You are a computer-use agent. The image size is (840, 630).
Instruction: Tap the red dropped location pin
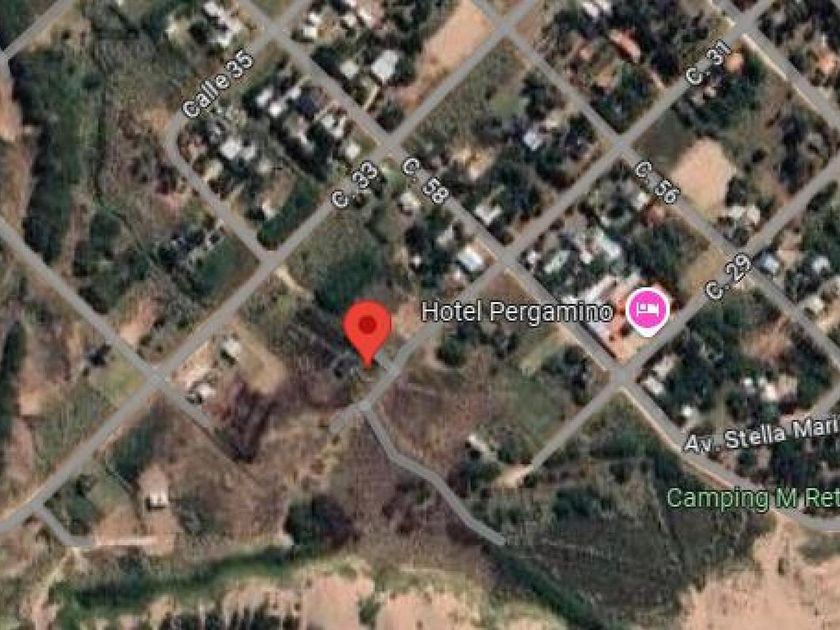367,333
